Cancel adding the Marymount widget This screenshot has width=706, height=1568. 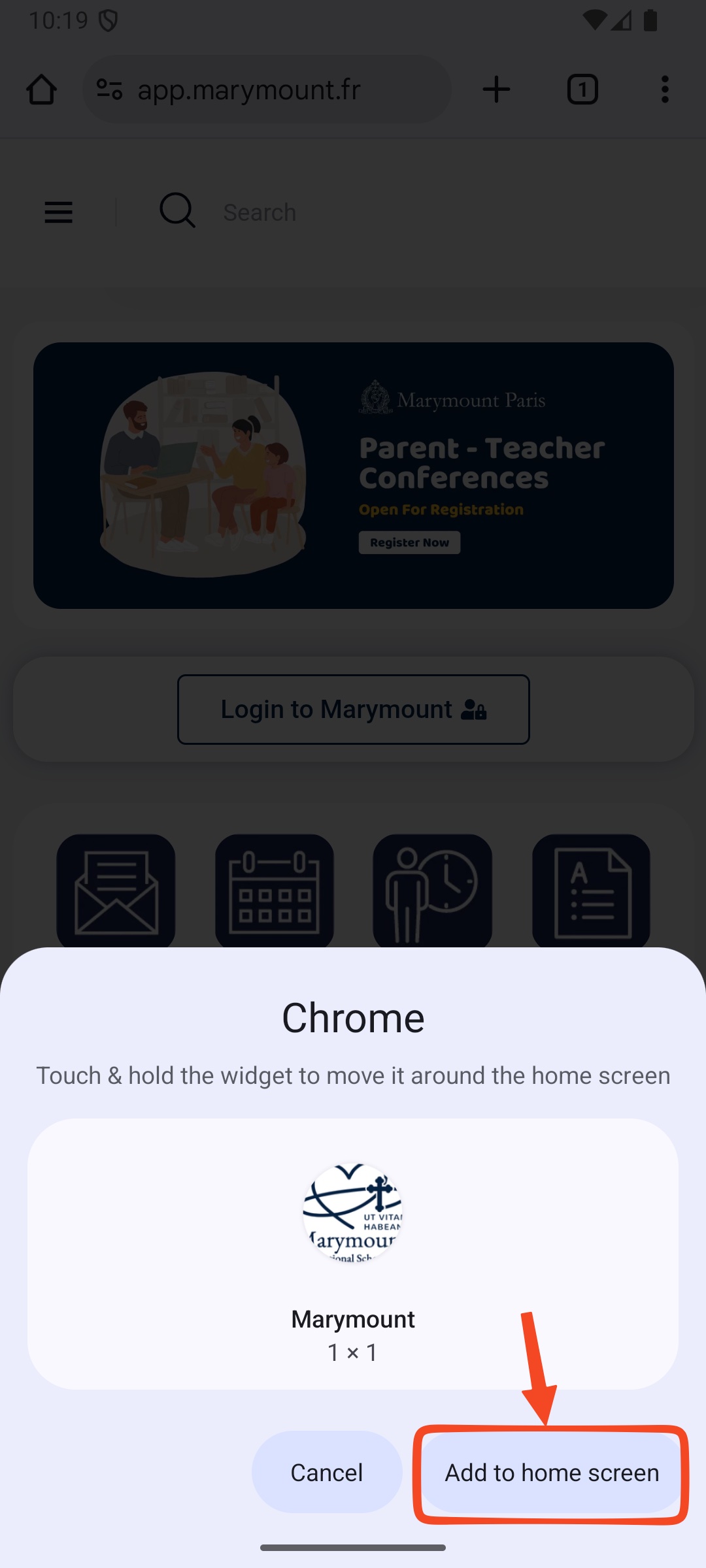click(327, 1472)
